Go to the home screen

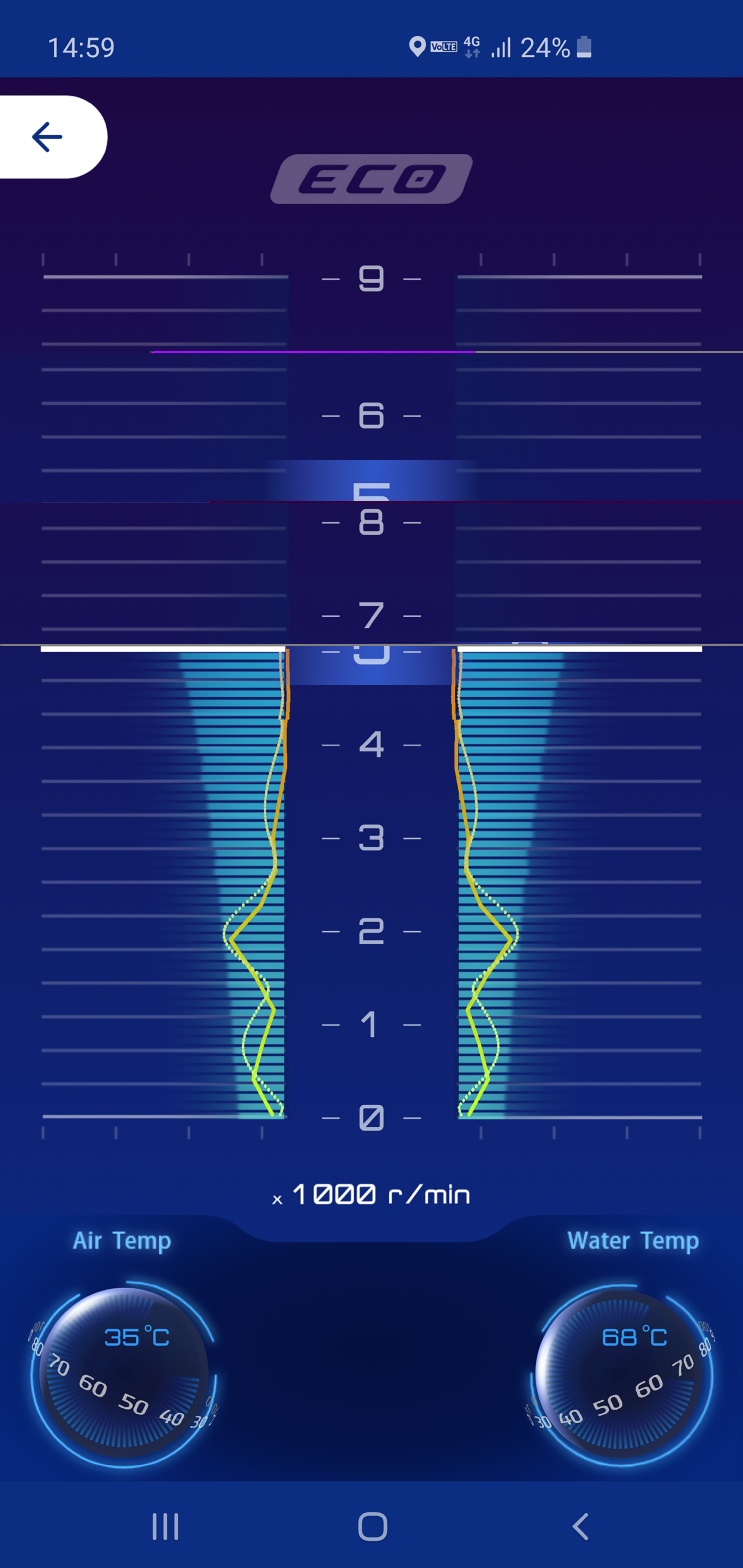pyautogui.click(x=372, y=1527)
